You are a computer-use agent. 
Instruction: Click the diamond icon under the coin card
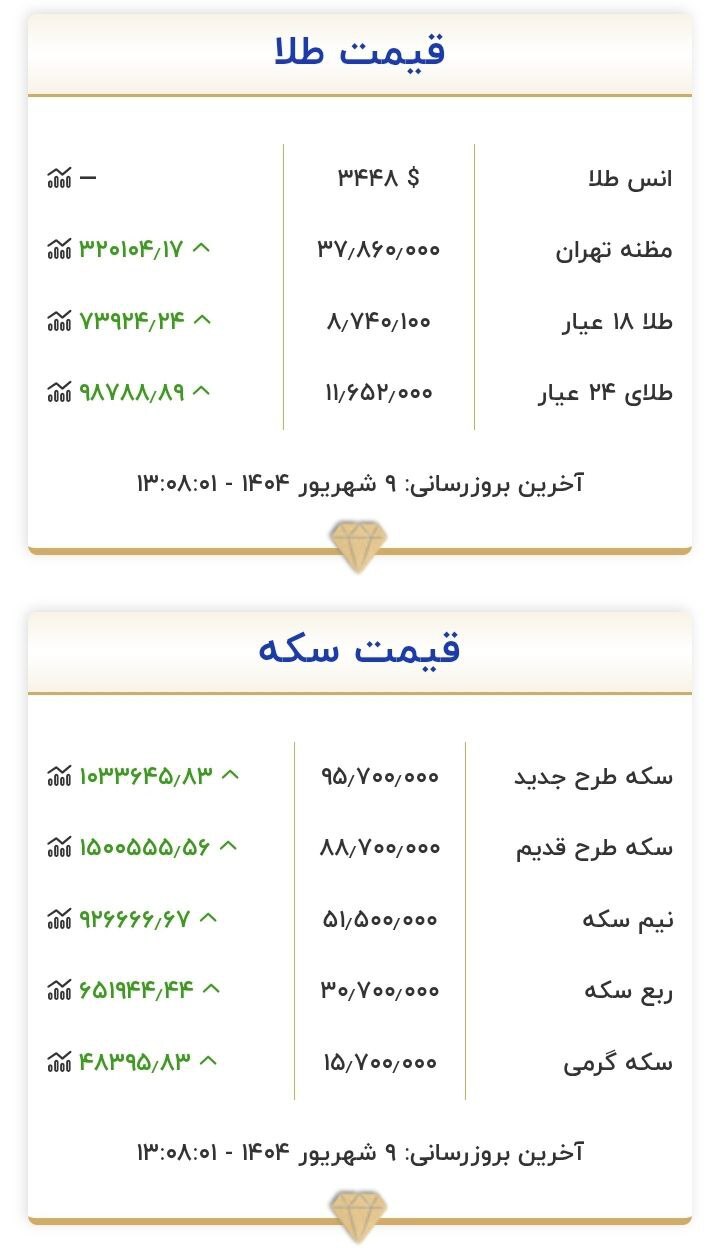pyautogui.click(x=360, y=1215)
